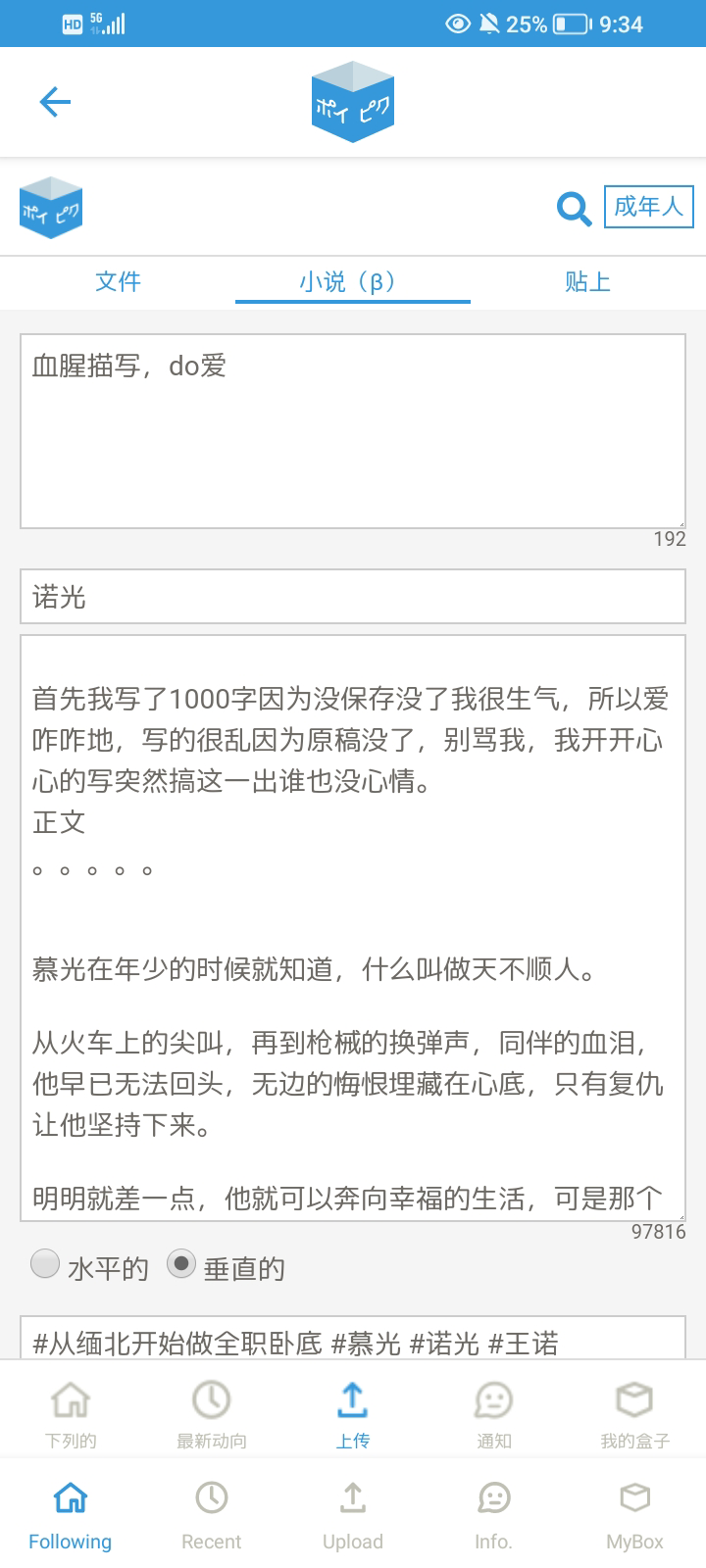Screen dimensions: 706x1568
Task: Open the search magnifier icon
Action: [574, 208]
